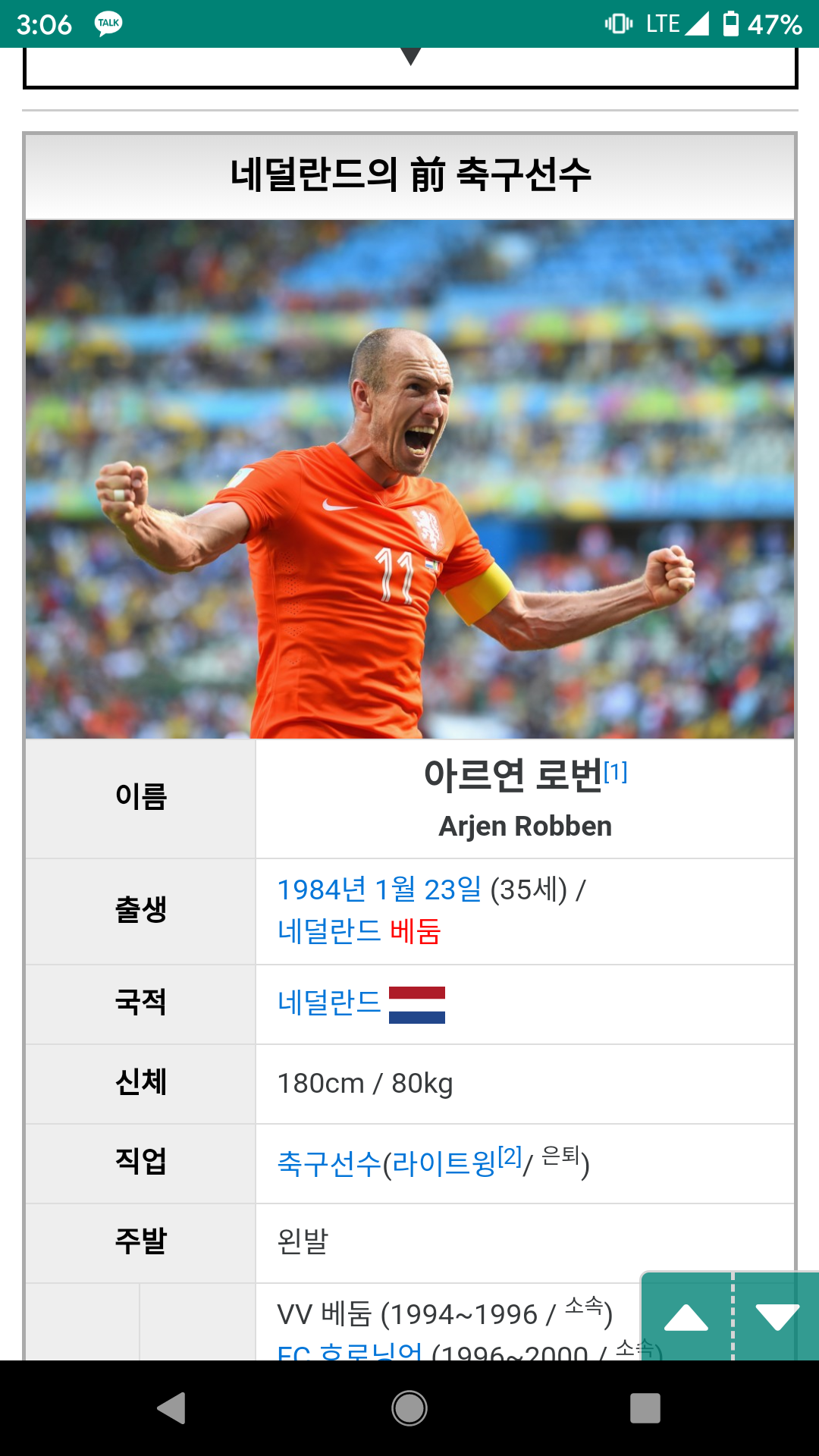The height and width of the screenshot is (1456, 819).
Task: Jump to page bottom with down arrow
Action: click(x=777, y=1317)
